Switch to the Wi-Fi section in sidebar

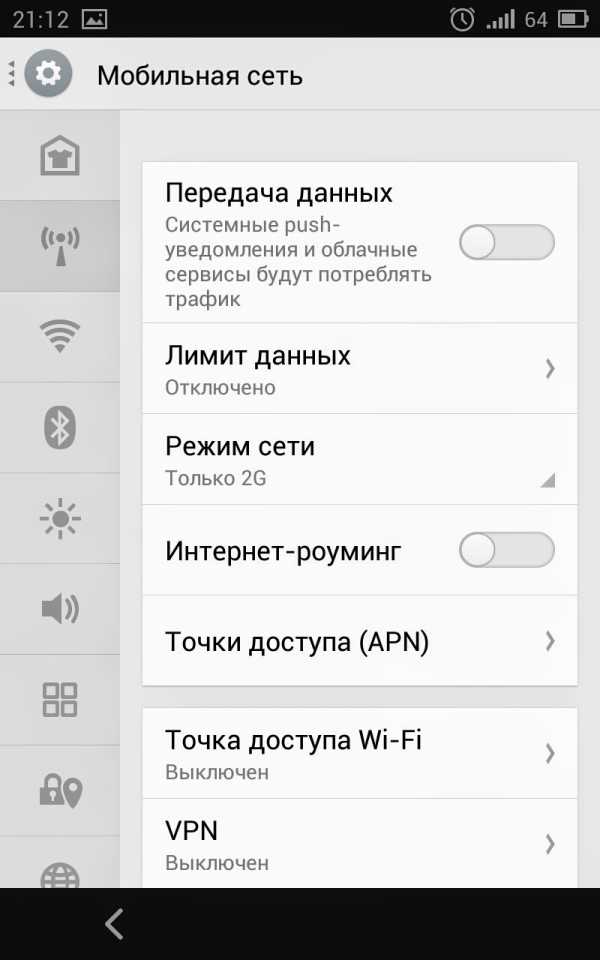[59, 337]
